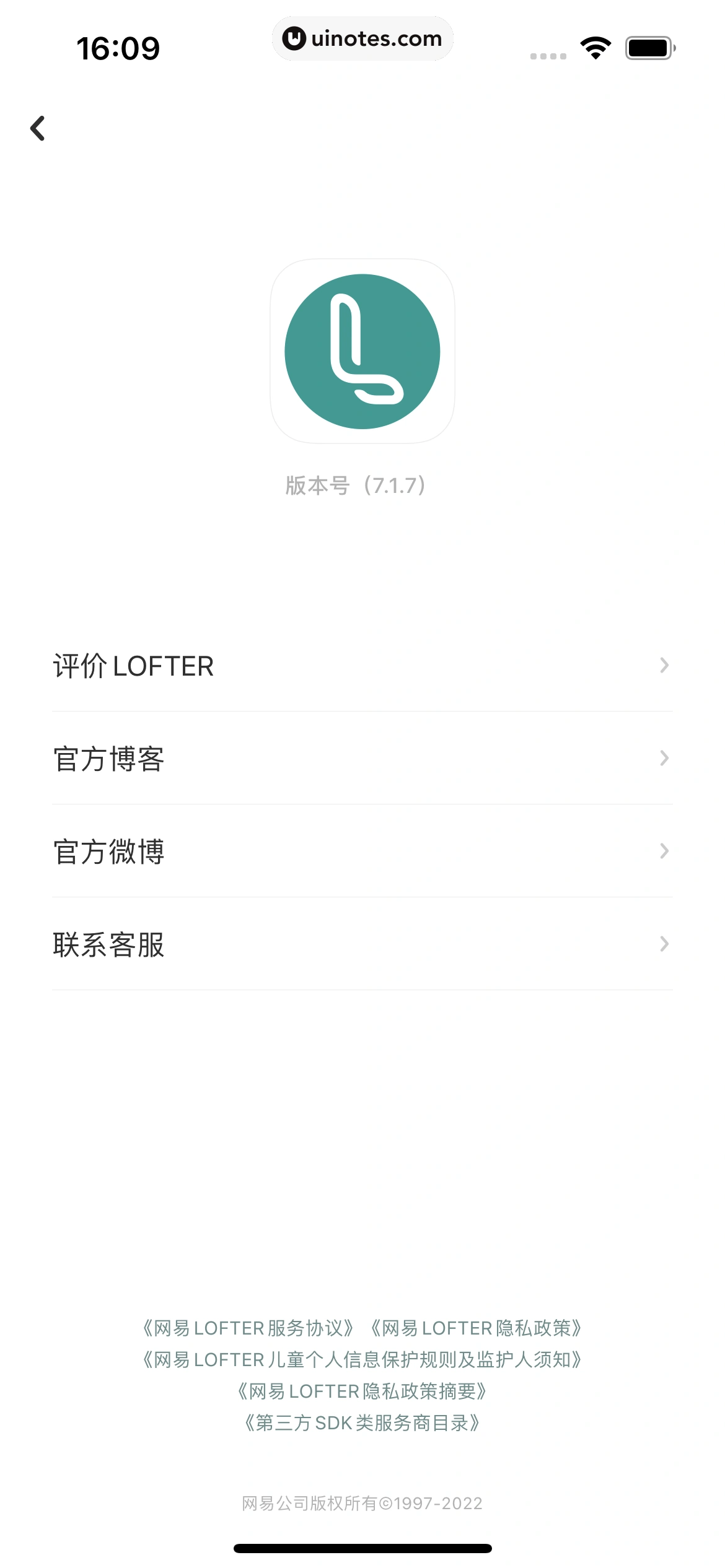Tap the chevron next to 联系客服
Viewport: 725px width, 1568px height.
pos(664,944)
